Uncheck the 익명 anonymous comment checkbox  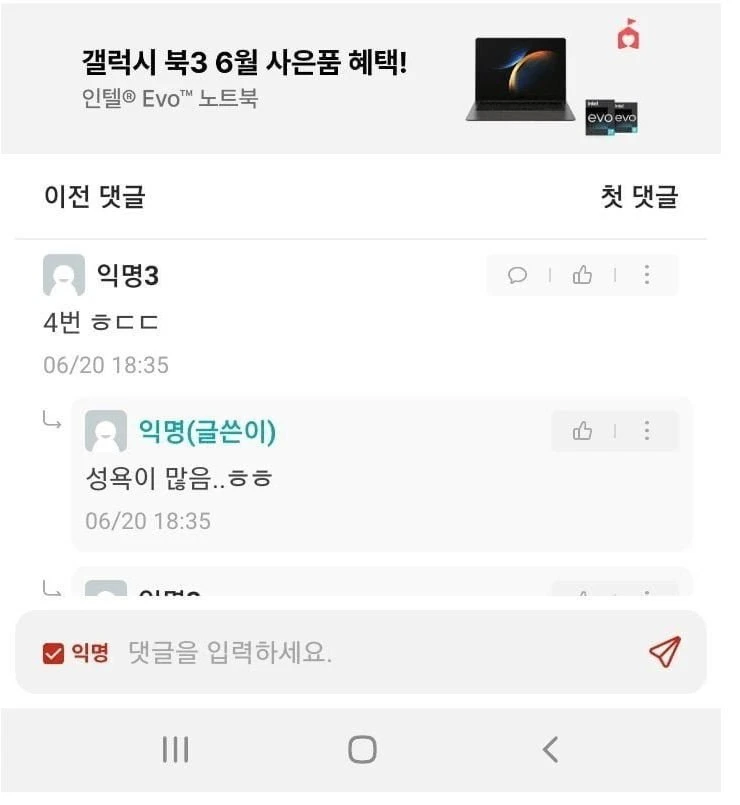55,652
